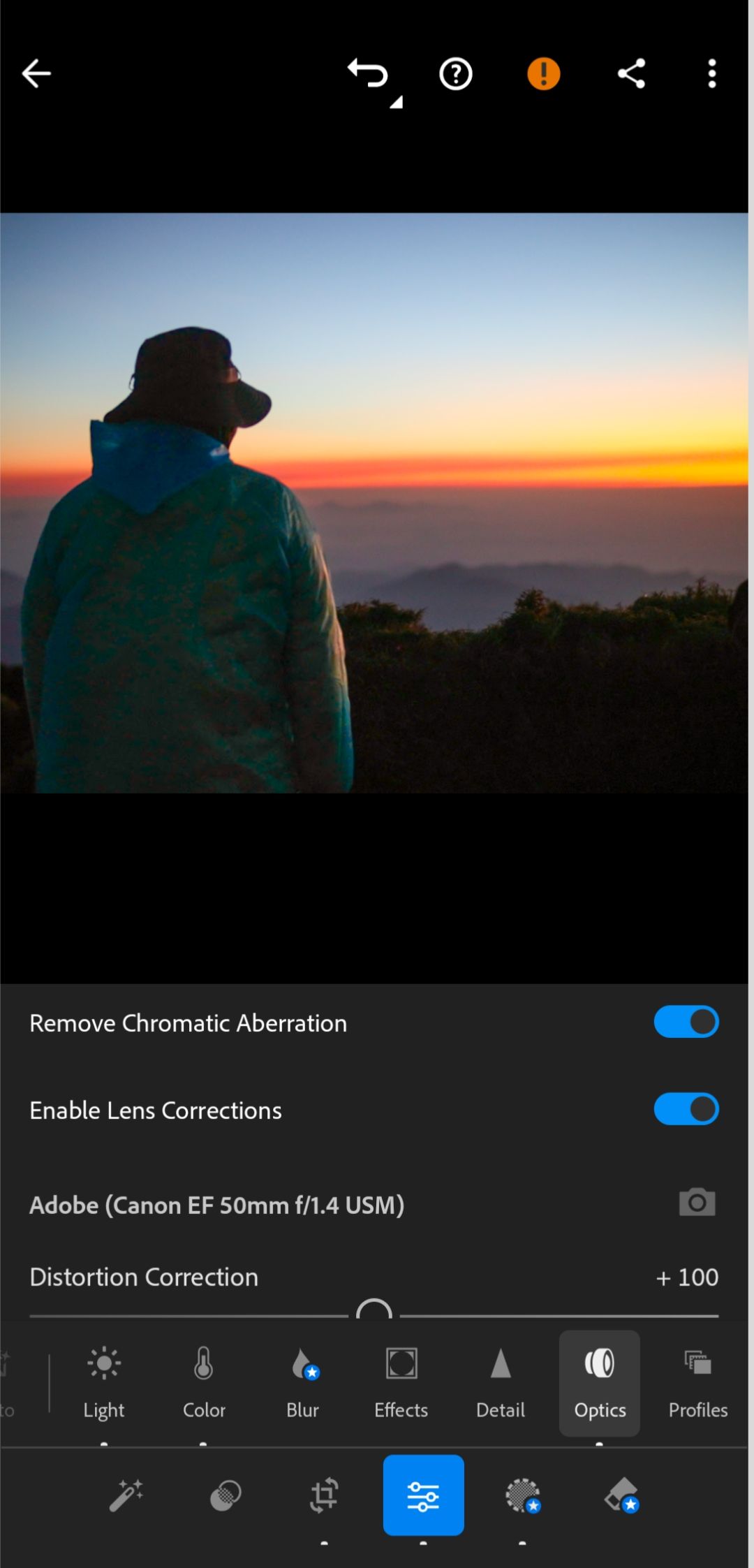Open the masking tool with star badge
Image resolution: width=754 pixels, height=1568 pixels.
522,1495
